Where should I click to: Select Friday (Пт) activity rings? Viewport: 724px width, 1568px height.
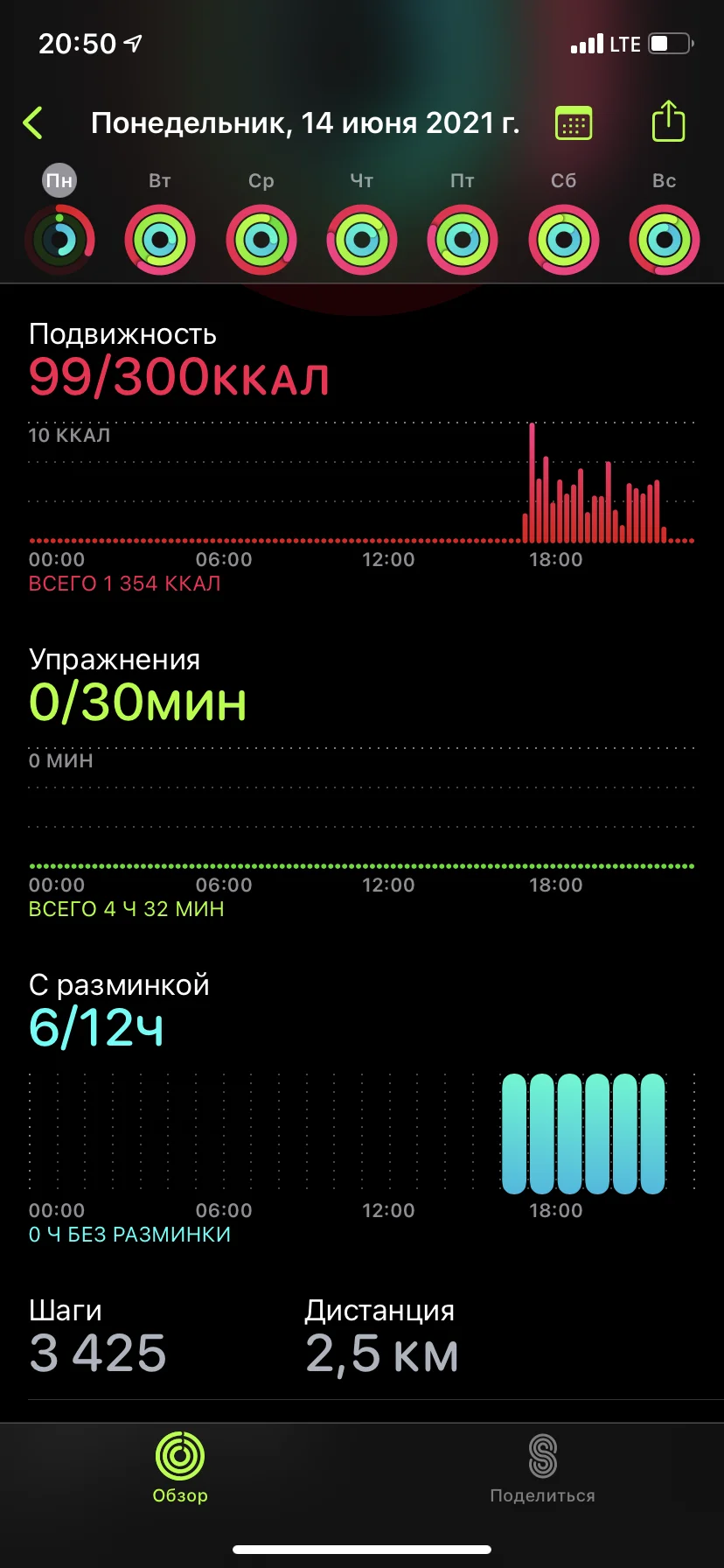tap(463, 239)
